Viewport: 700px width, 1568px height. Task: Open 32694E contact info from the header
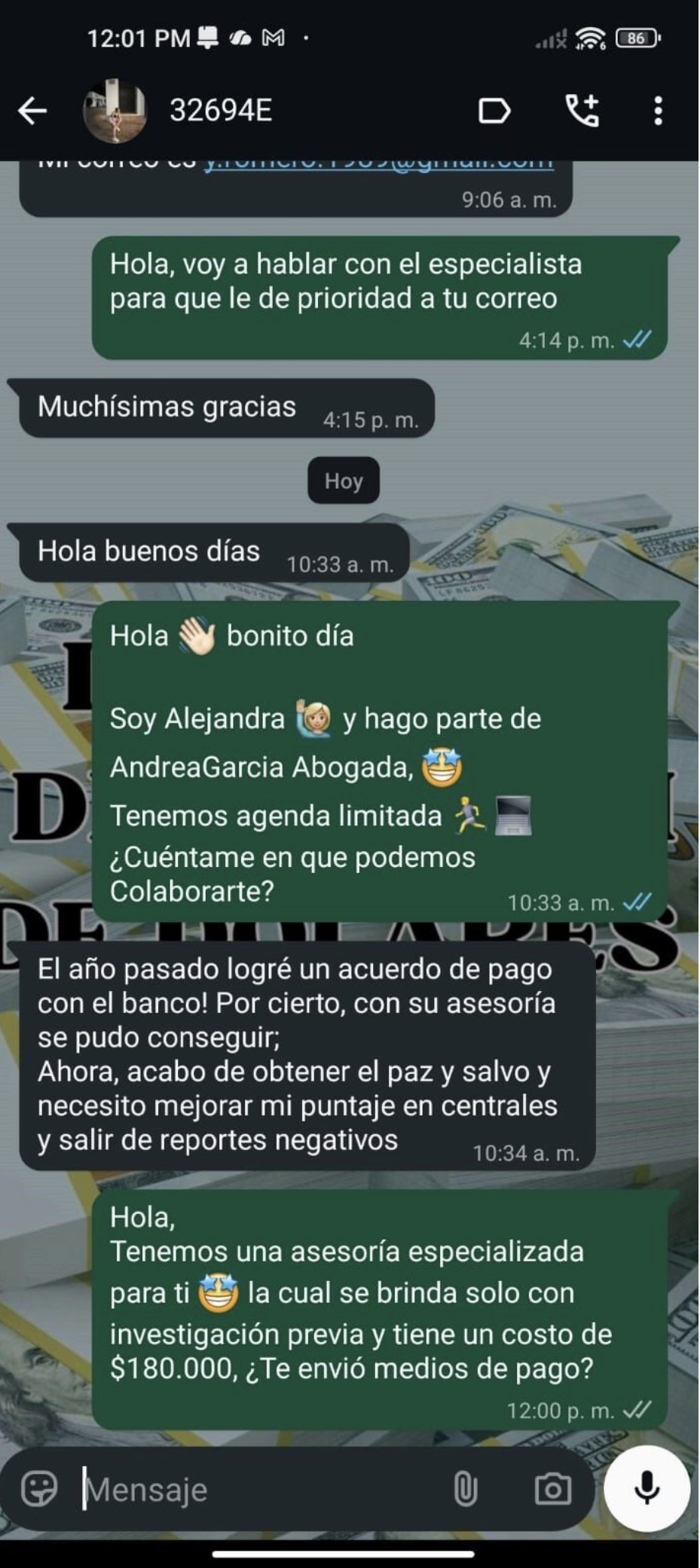pyautogui.click(x=221, y=111)
